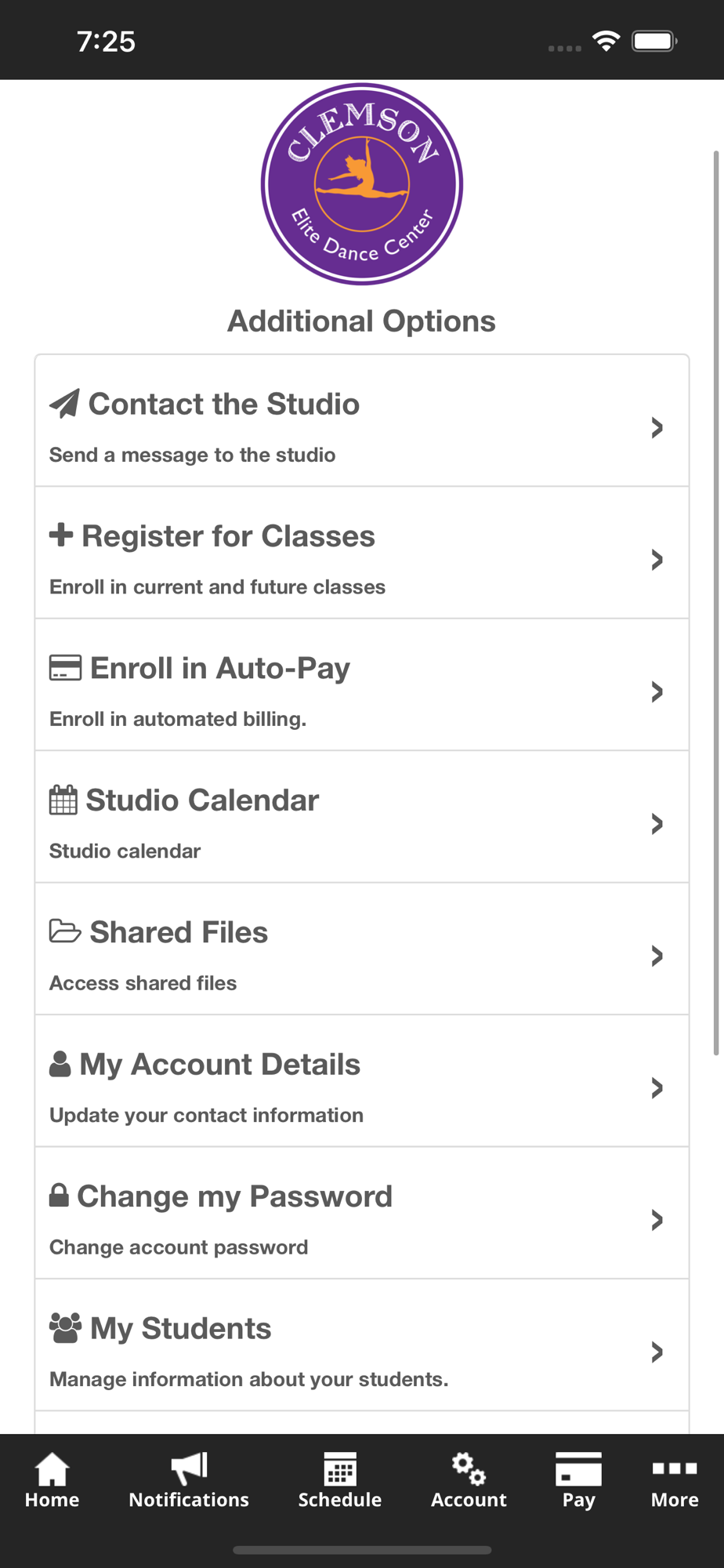Open My Students row
Screen dimensions: 724x1568
coord(362,1345)
